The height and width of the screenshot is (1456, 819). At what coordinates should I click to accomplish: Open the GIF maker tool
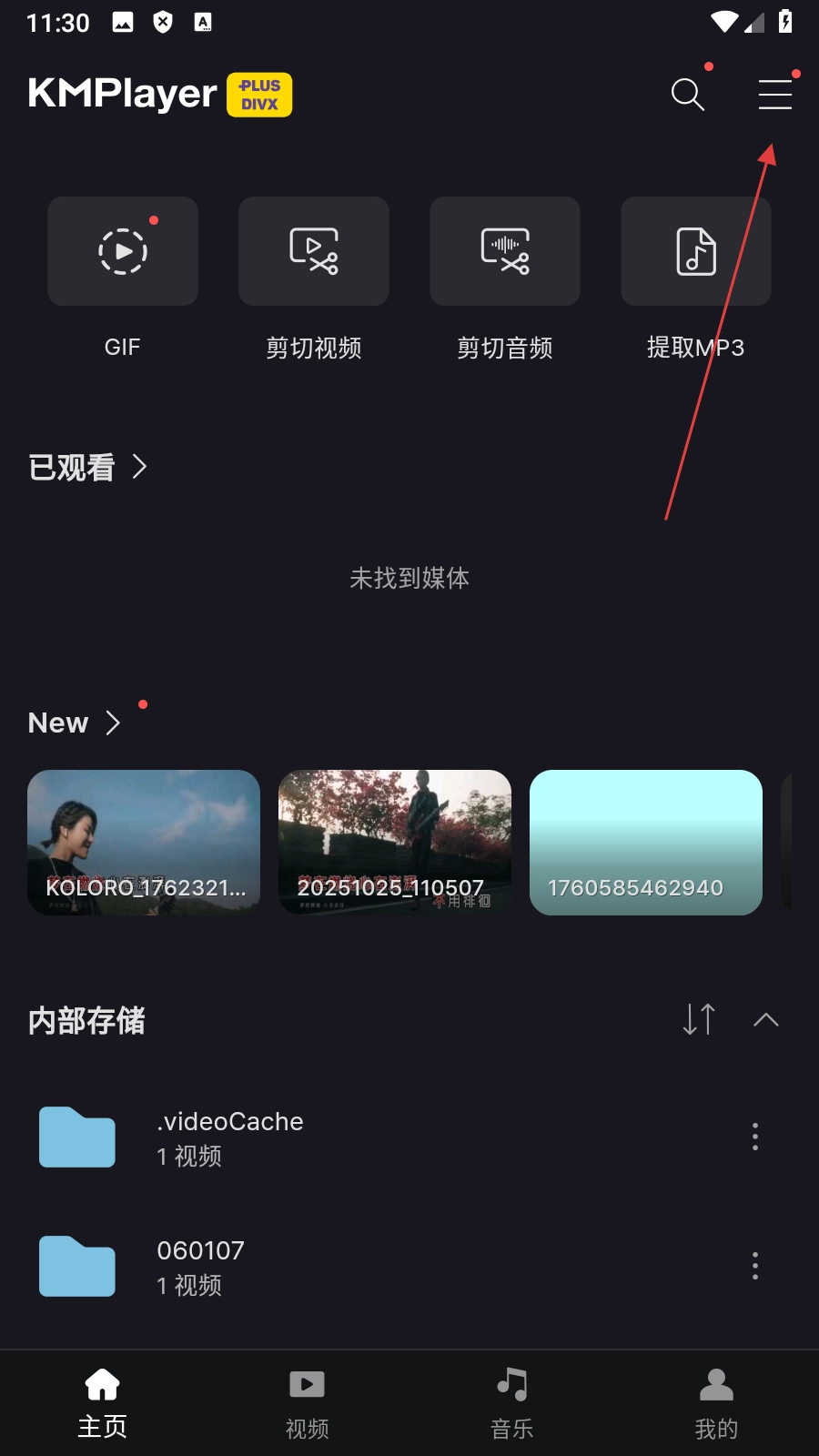[123, 252]
